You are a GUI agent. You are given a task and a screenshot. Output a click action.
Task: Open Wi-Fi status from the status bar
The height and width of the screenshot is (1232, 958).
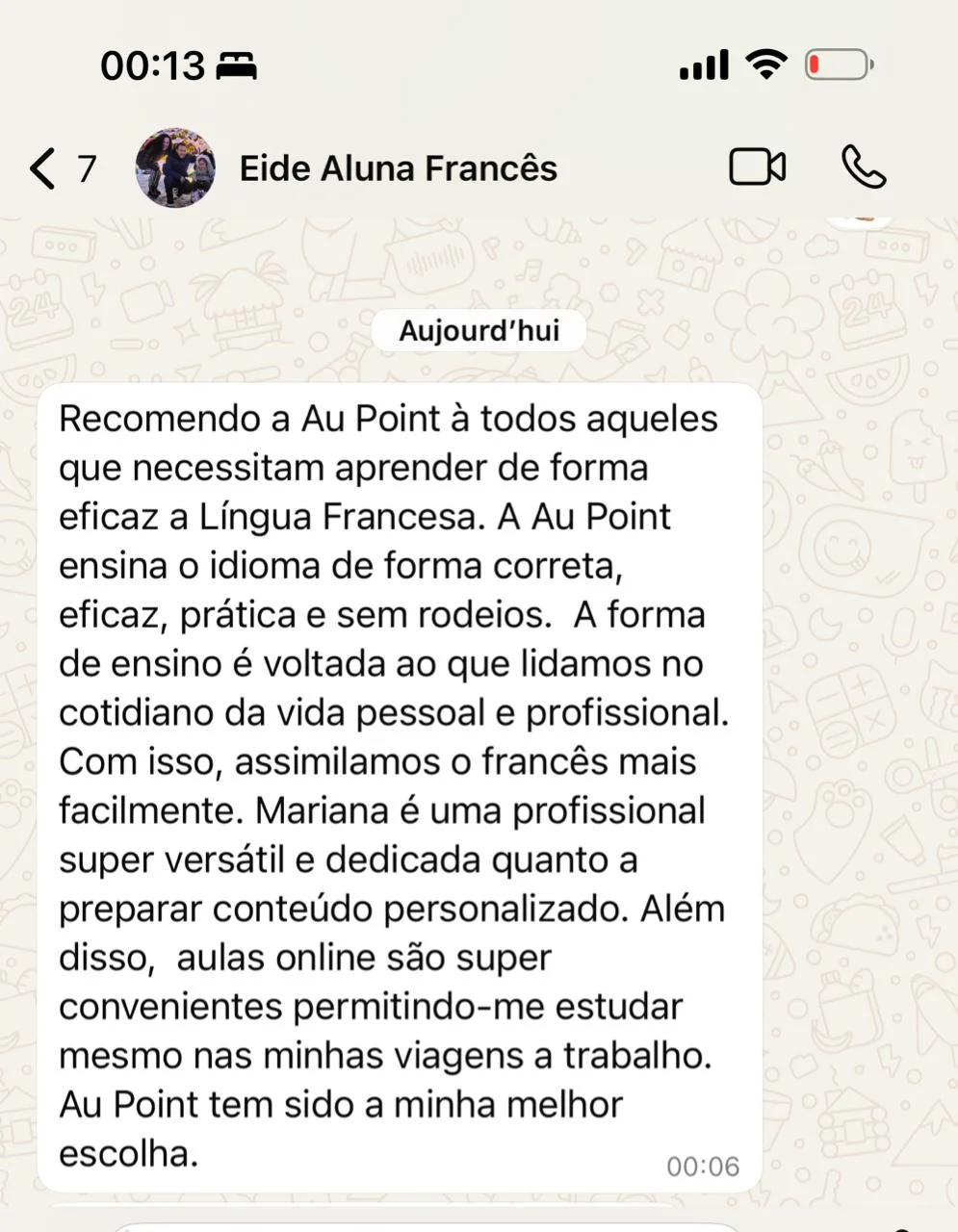point(765,63)
